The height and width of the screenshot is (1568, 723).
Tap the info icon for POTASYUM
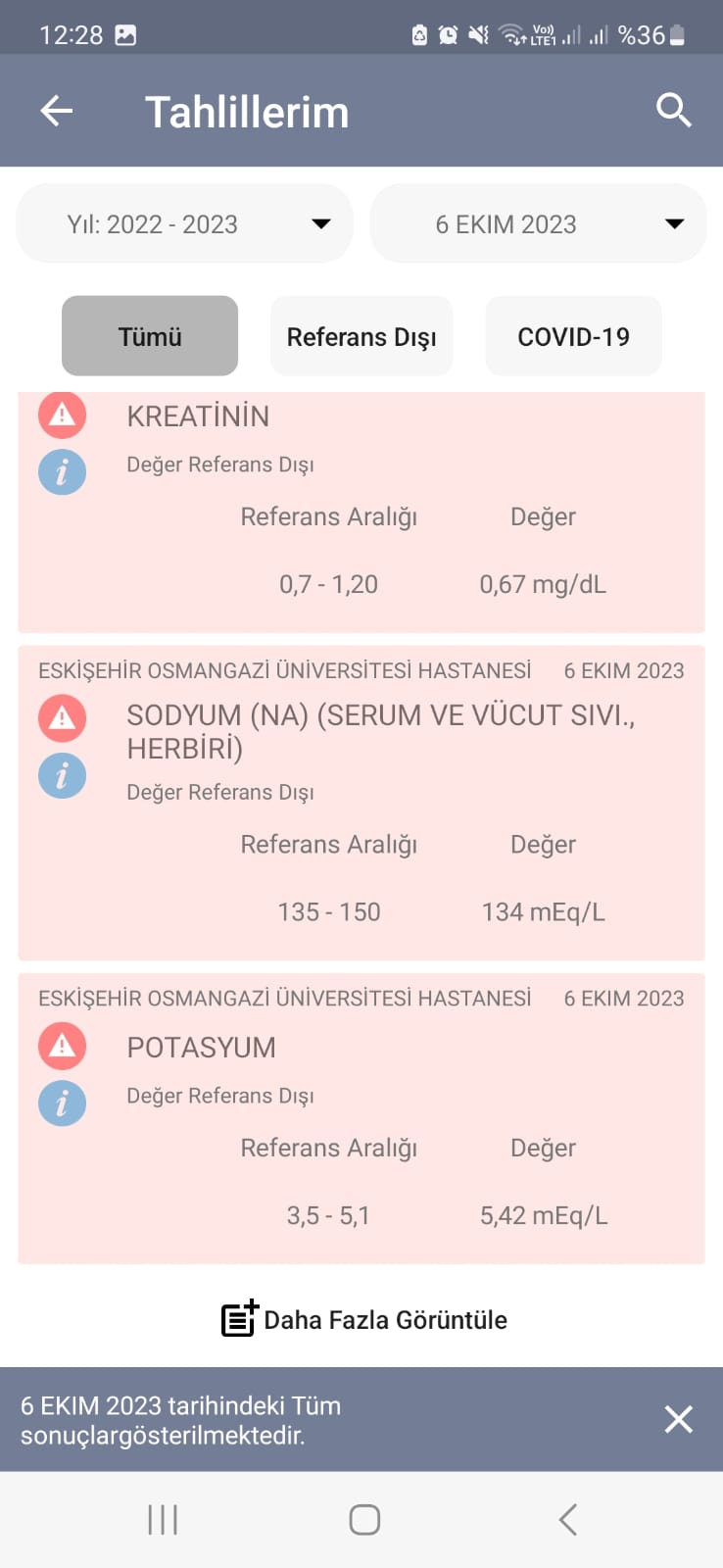click(62, 1103)
